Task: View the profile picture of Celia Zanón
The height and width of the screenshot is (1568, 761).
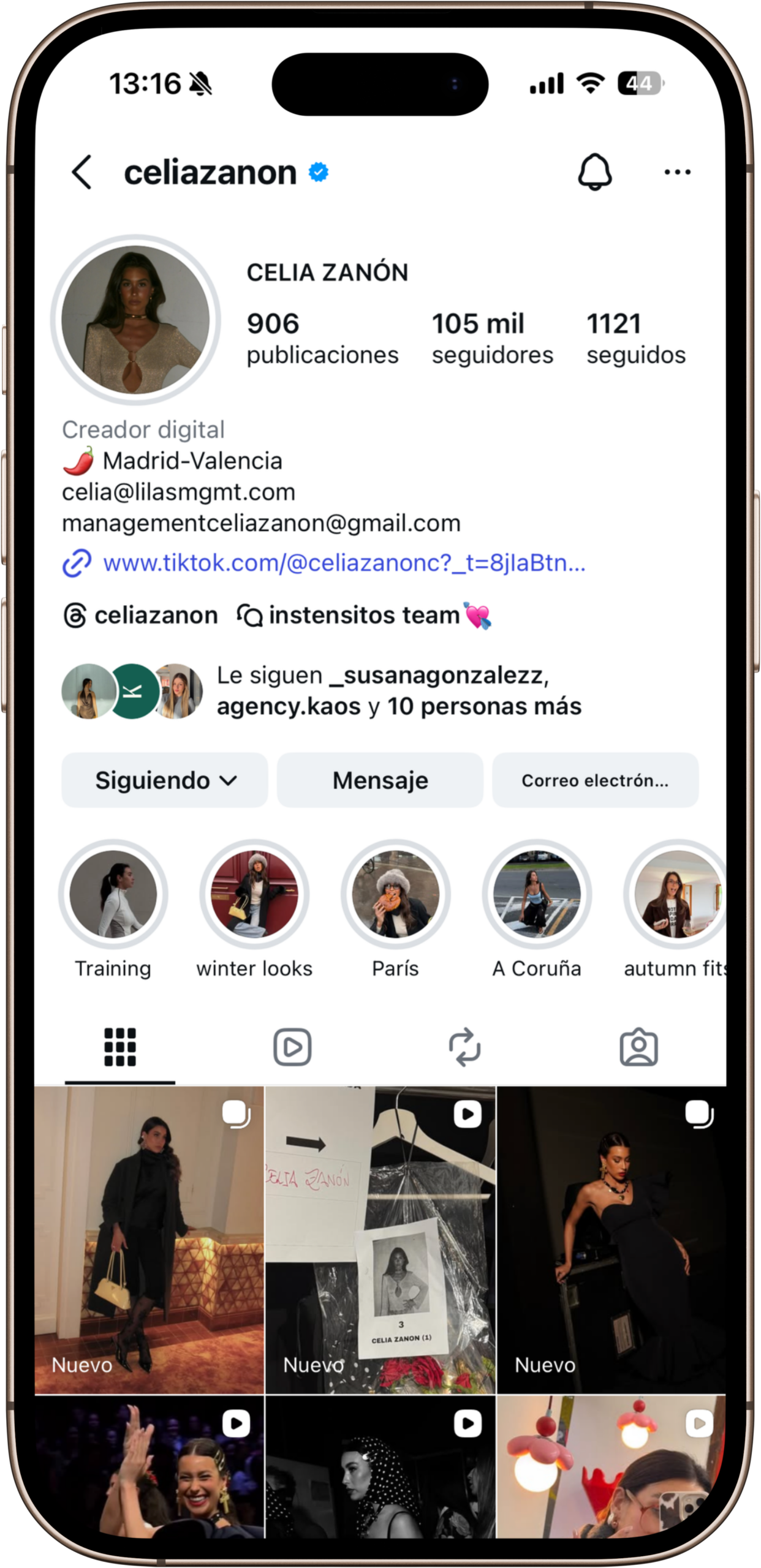Action: point(135,320)
